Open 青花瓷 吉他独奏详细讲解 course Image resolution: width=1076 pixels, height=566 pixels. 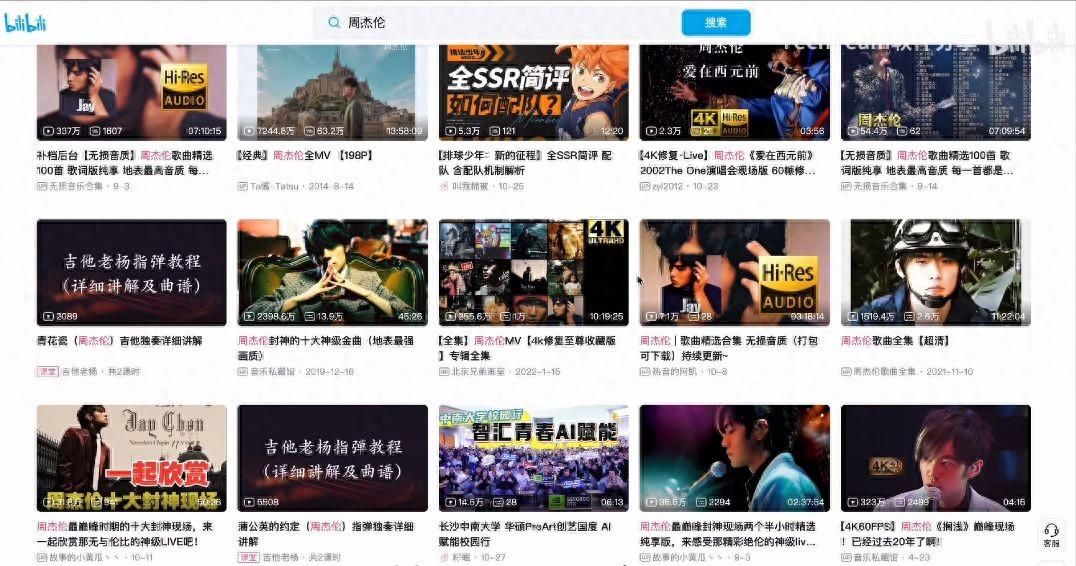(x=131, y=272)
